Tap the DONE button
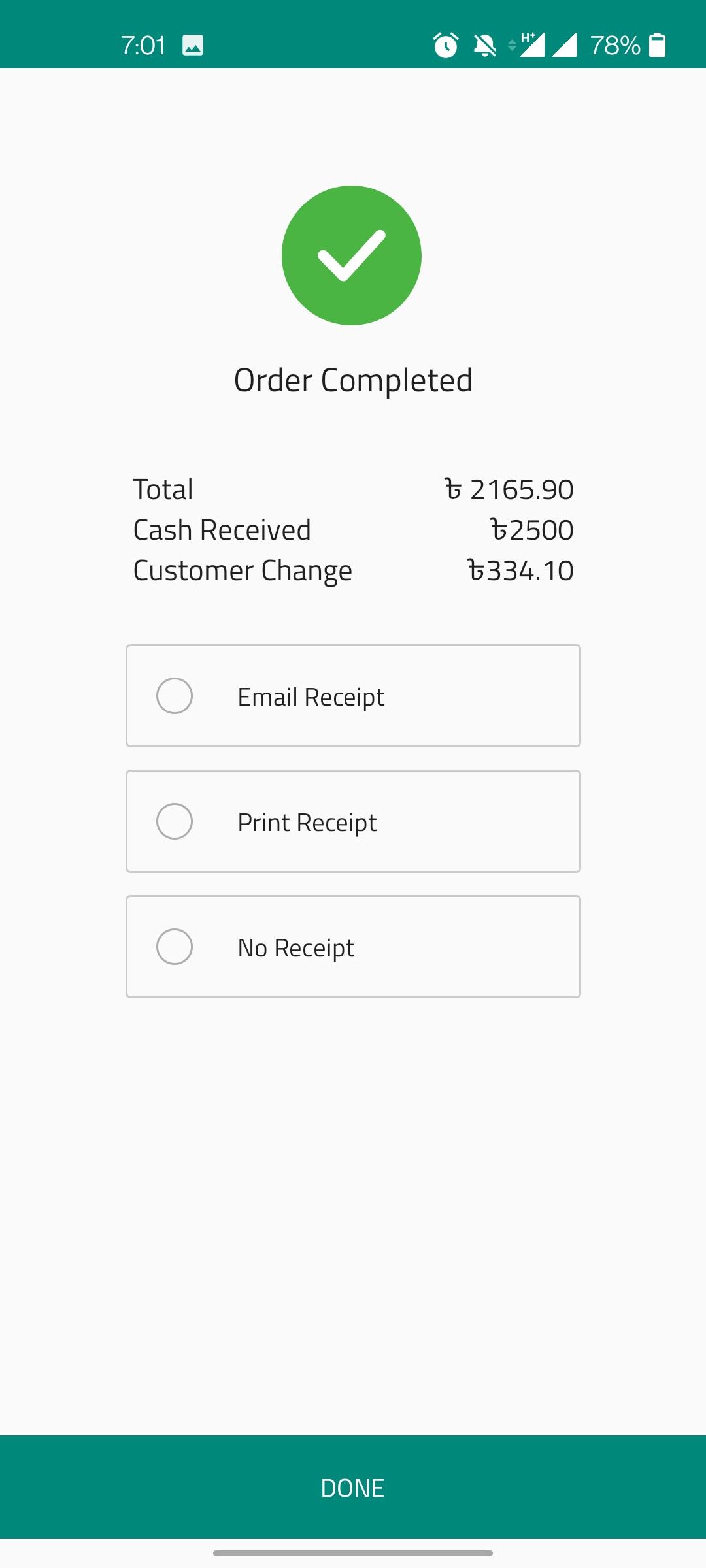 pyautogui.click(x=353, y=1487)
